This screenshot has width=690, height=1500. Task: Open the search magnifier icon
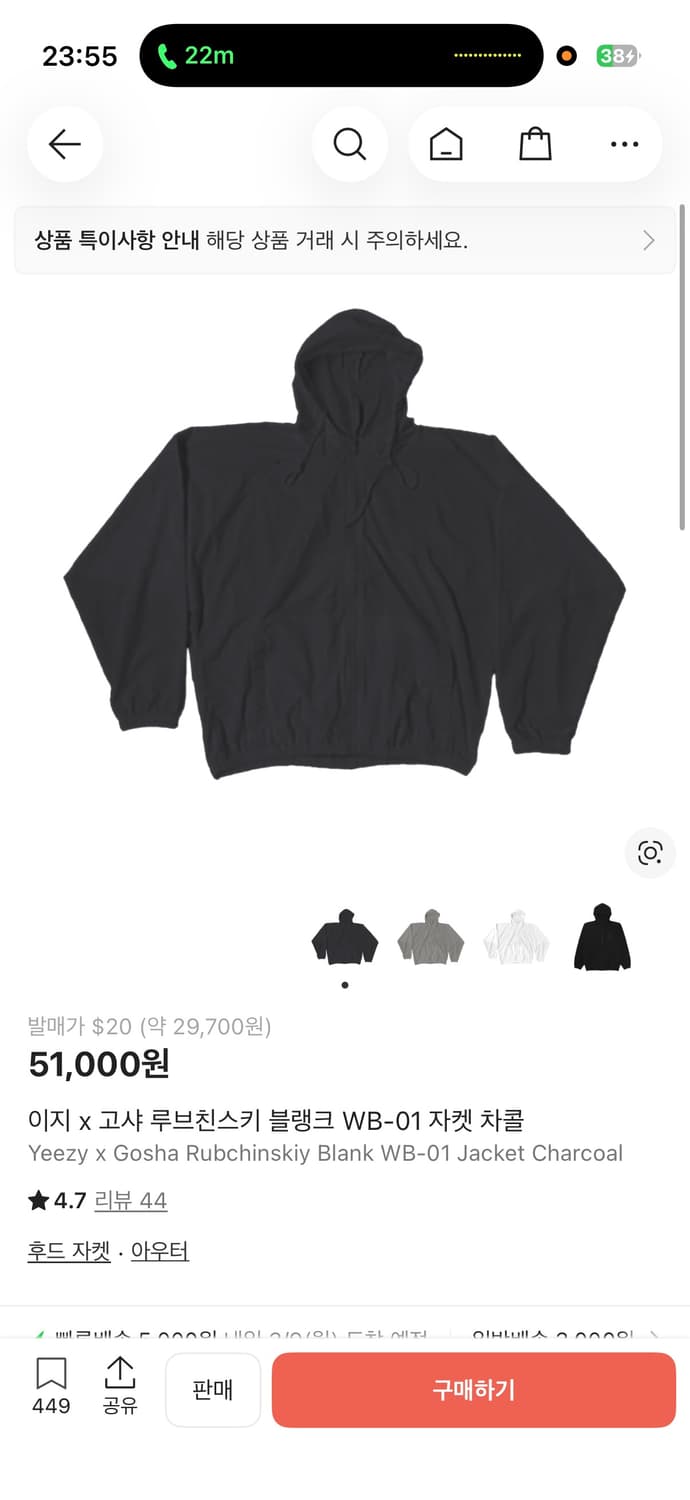[349, 145]
